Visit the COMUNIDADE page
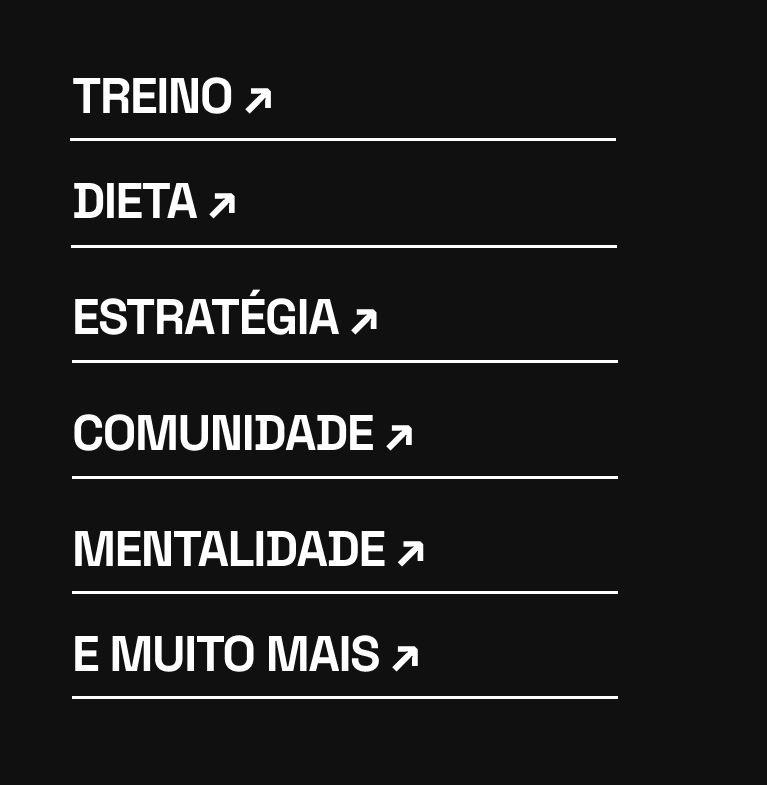This screenshot has width=767, height=785. pyautogui.click(x=242, y=434)
